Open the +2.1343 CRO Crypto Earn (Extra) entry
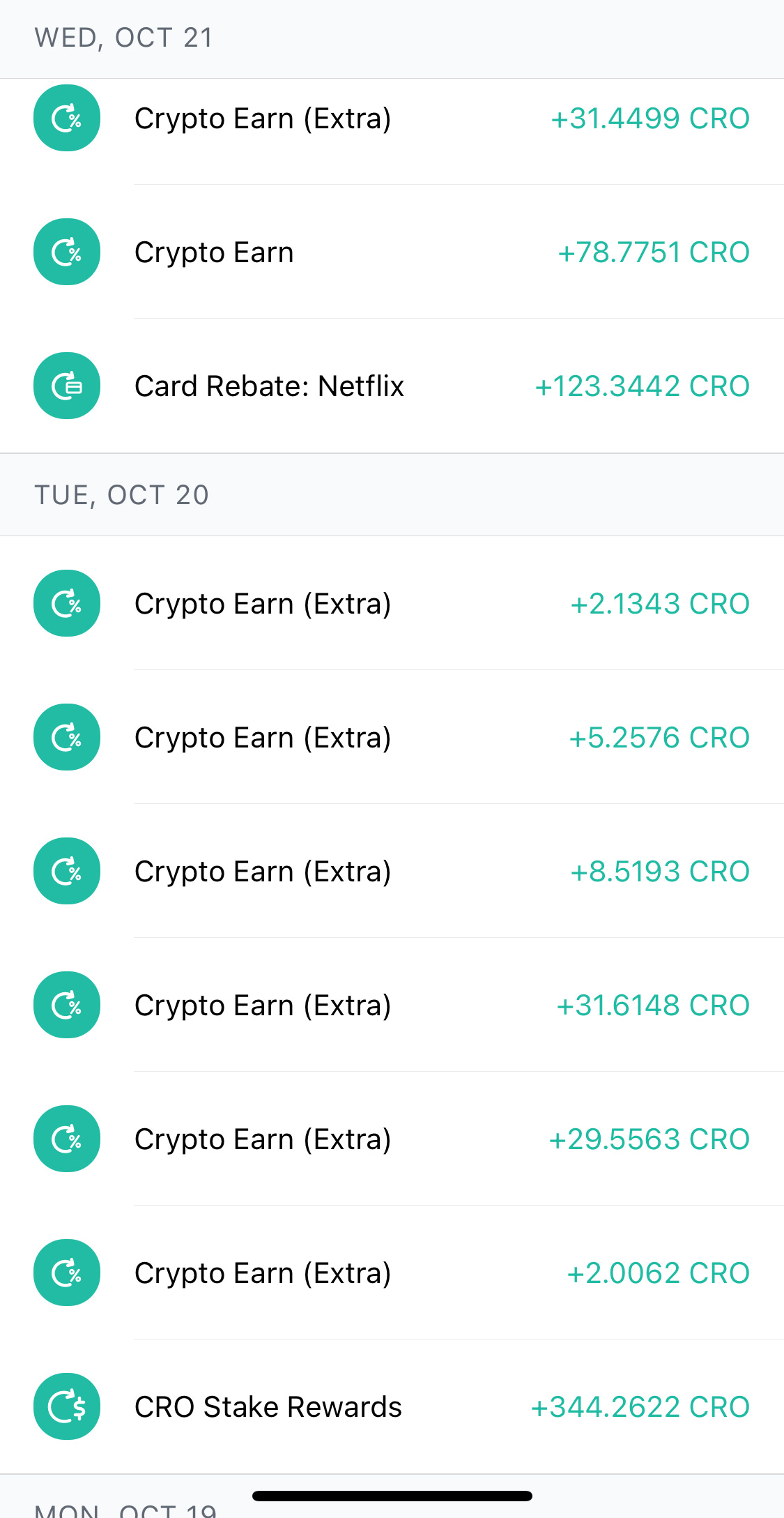The height and width of the screenshot is (1518, 784). pos(392,603)
